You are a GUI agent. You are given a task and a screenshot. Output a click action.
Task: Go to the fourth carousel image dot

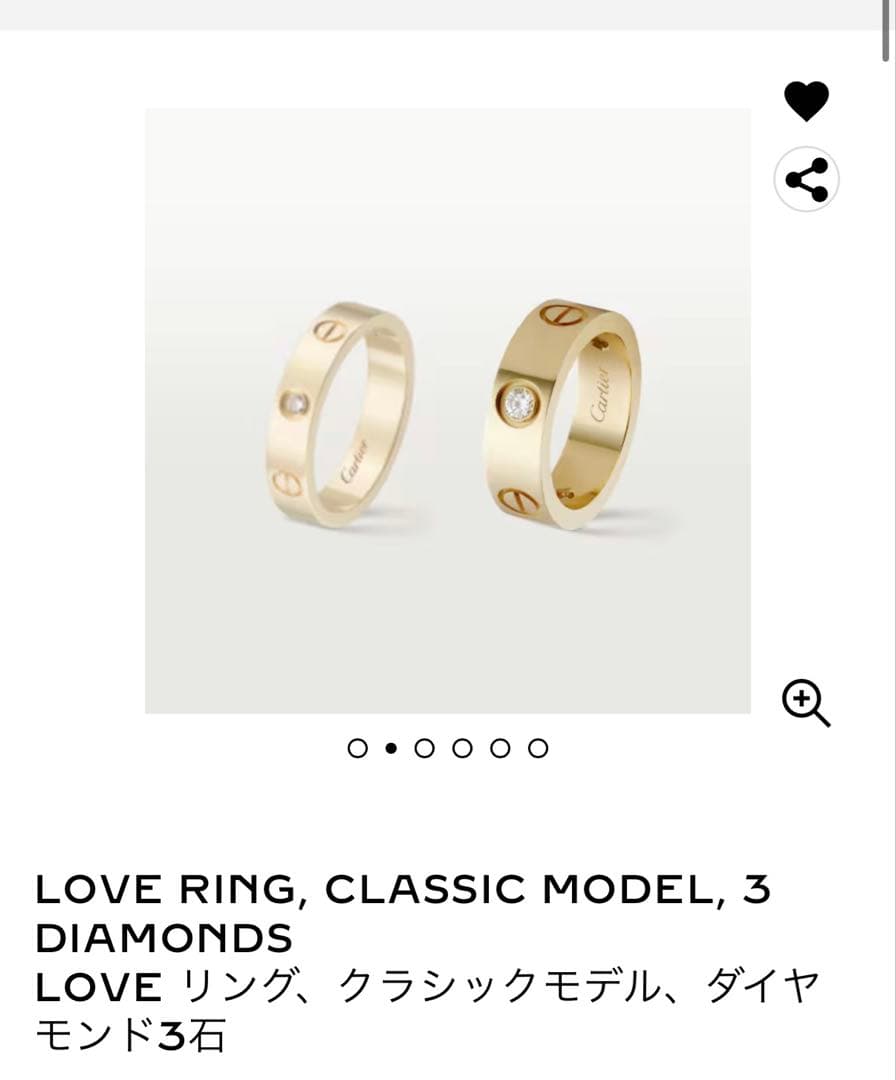pos(461,748)
